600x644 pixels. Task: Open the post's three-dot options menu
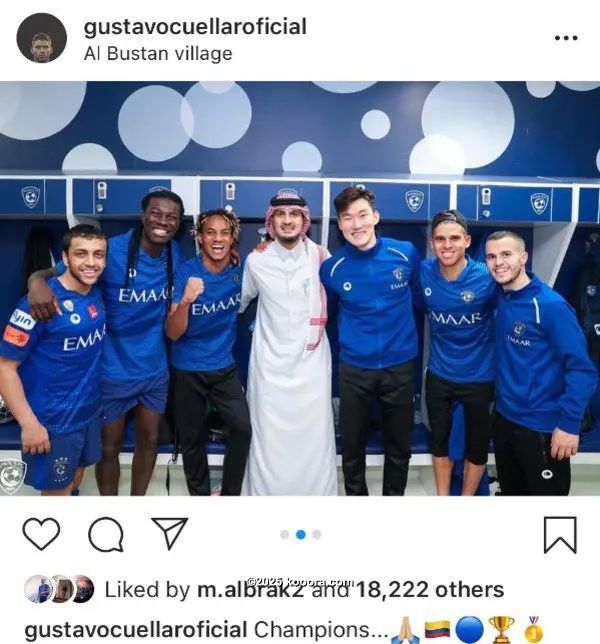(565, 38)
